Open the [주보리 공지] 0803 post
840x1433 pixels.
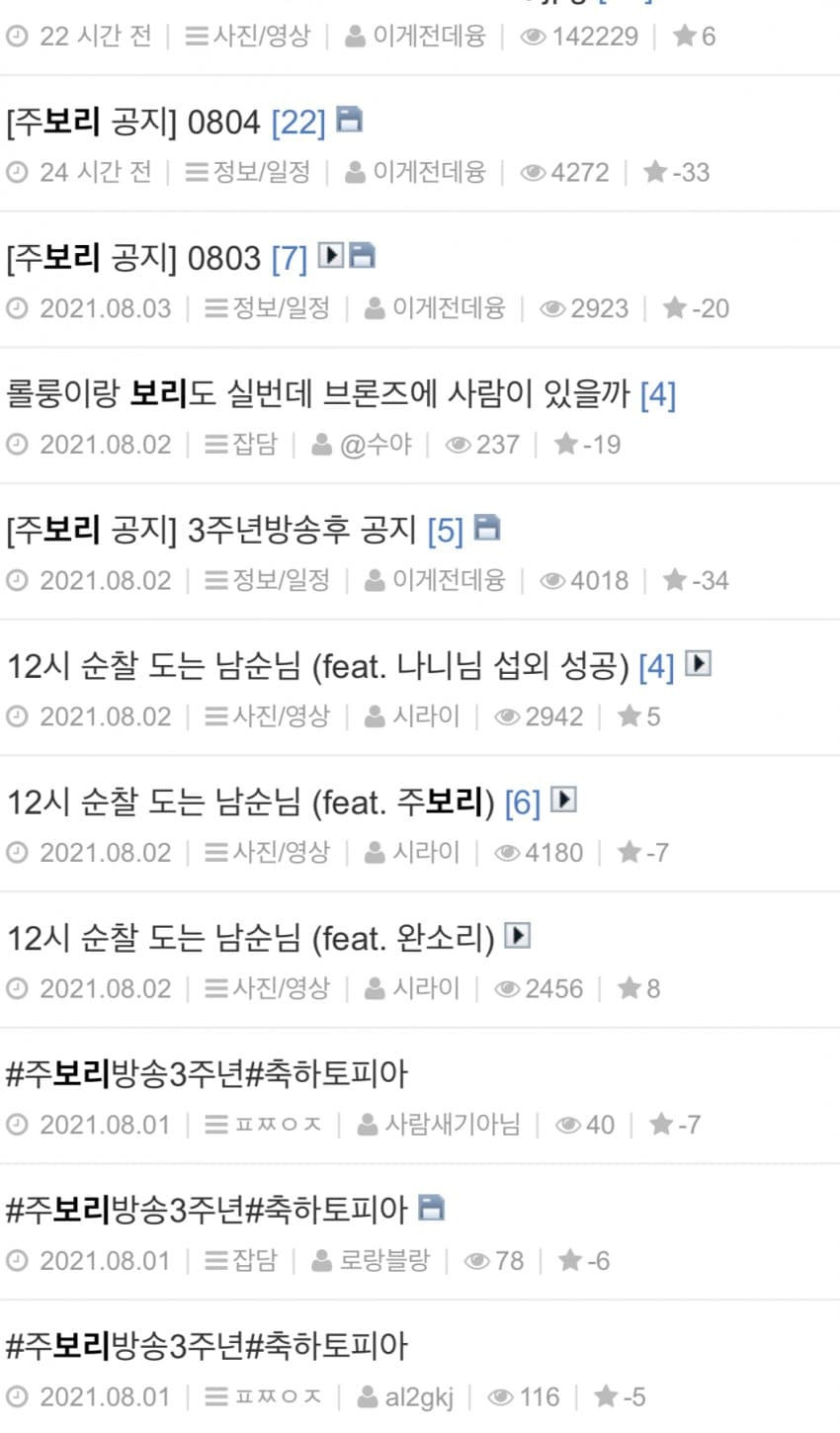pos(133,259)
